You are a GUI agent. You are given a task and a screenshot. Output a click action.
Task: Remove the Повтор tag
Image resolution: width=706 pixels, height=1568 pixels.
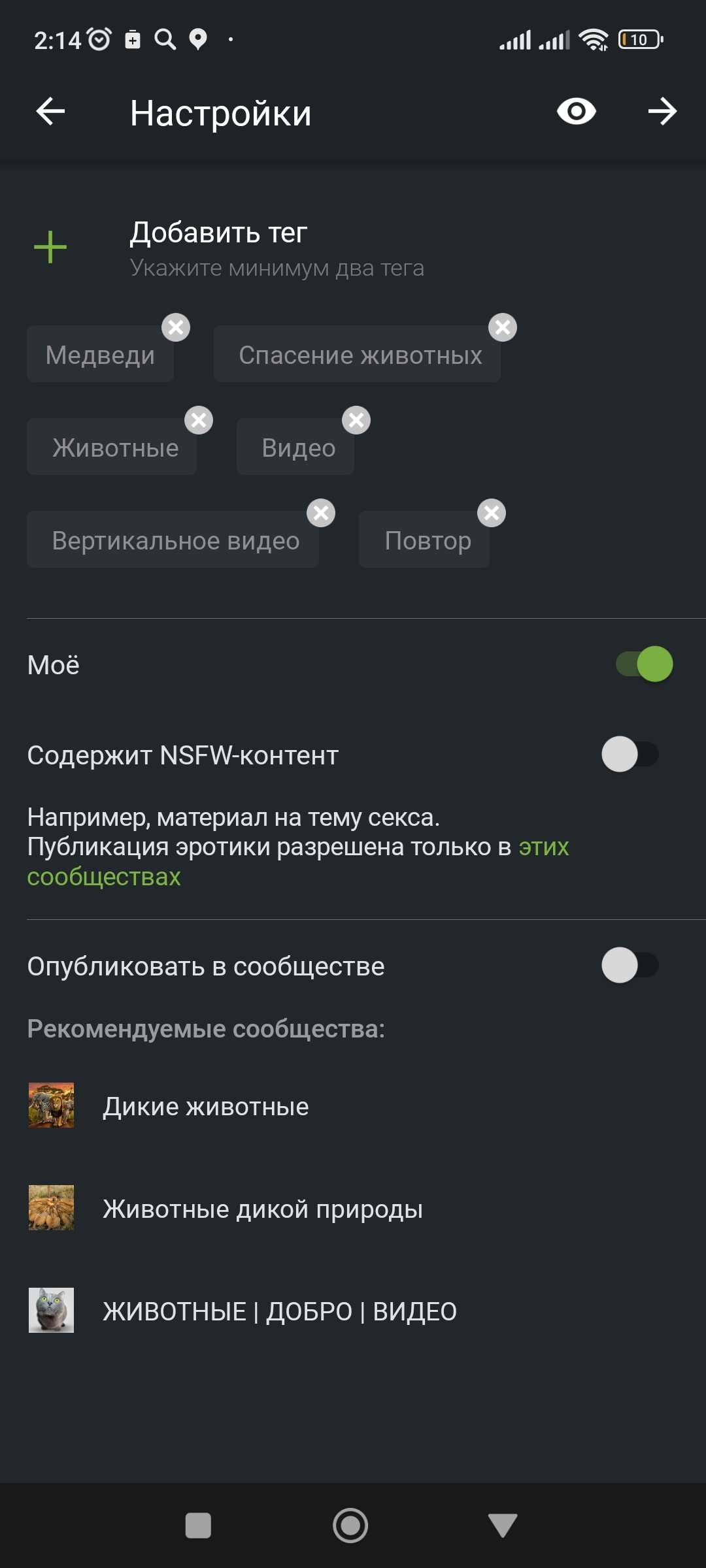(492, 513)
